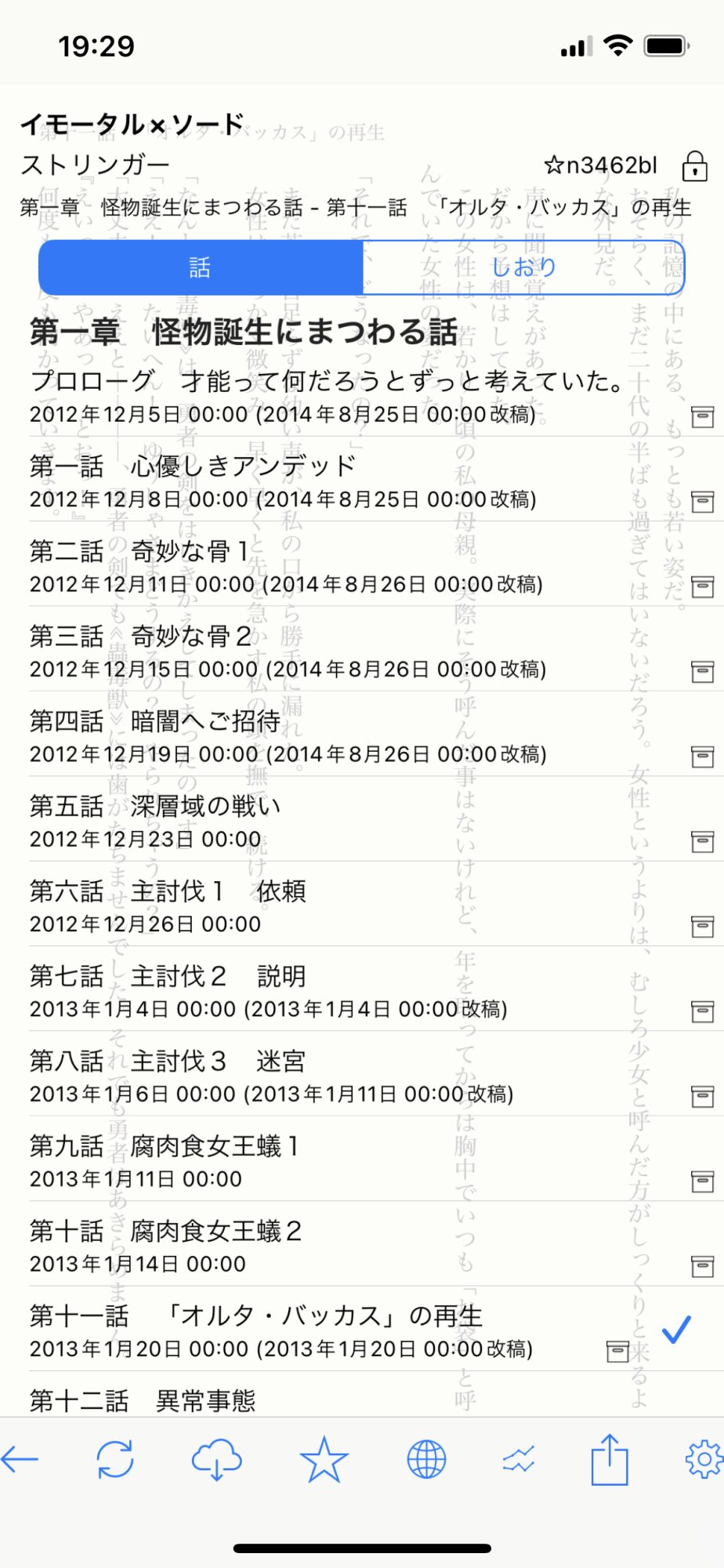Select the 話 segment
724x1568 pixels.
201,267
